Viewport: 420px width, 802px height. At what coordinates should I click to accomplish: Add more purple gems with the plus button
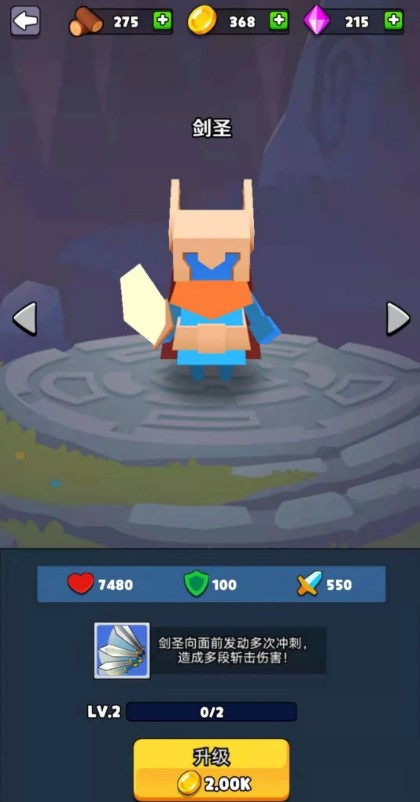393,21
